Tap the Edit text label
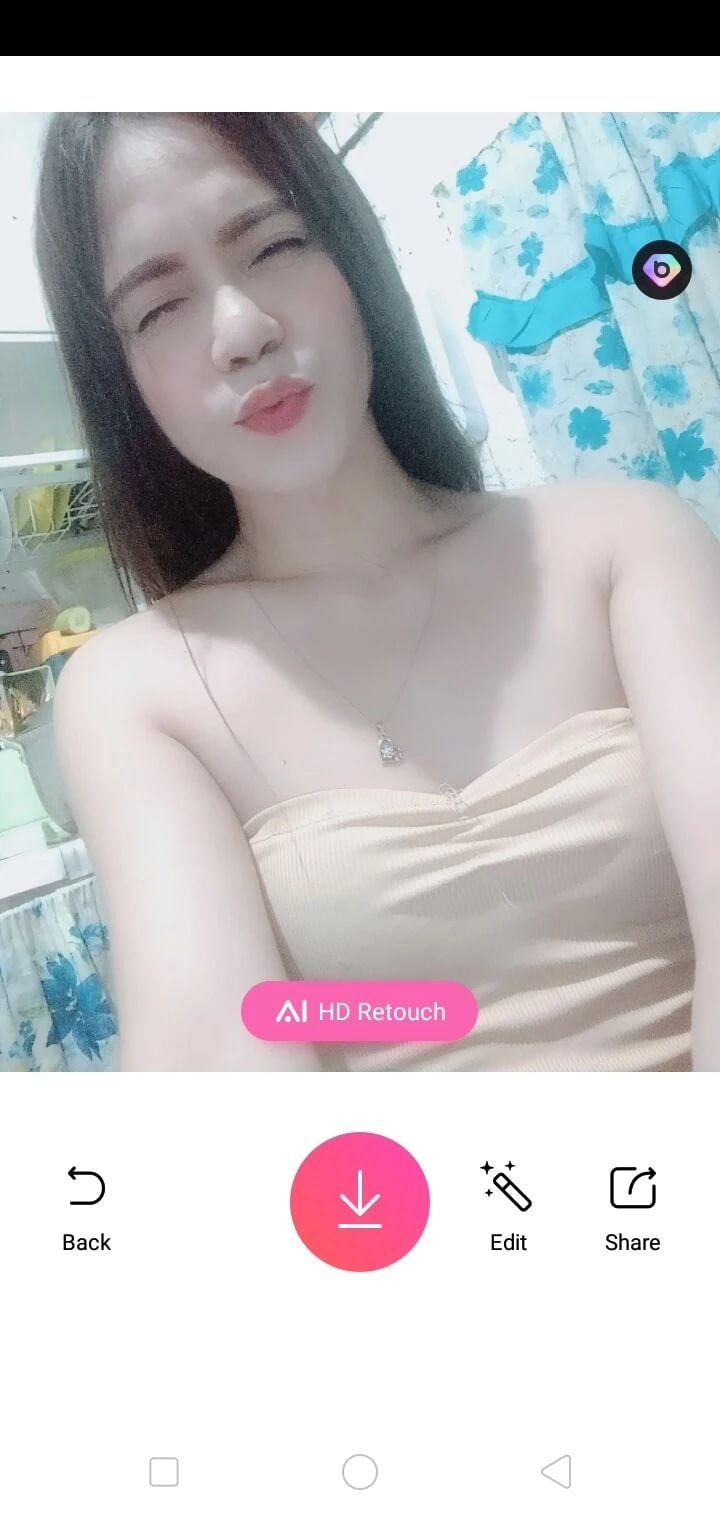The image size is (720, 1520). tap(508, 1242)
